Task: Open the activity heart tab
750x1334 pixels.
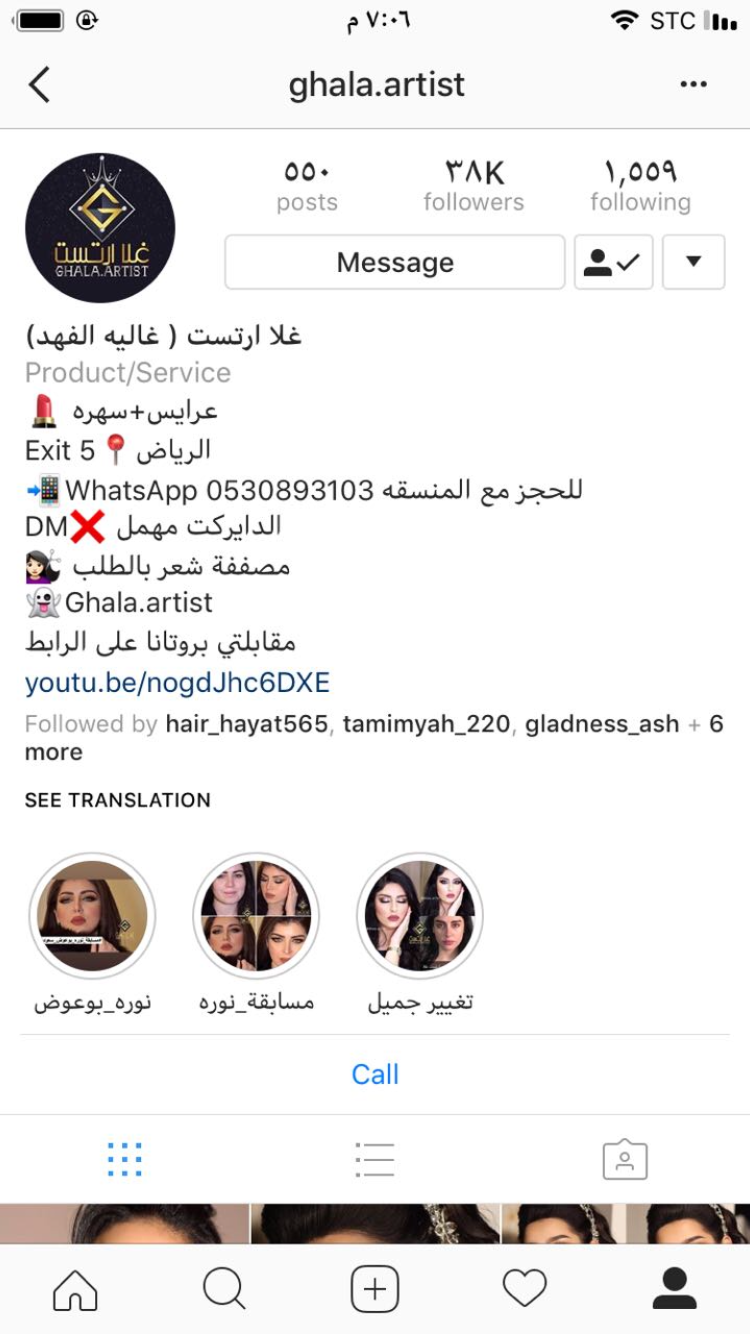Action: 525,1290
